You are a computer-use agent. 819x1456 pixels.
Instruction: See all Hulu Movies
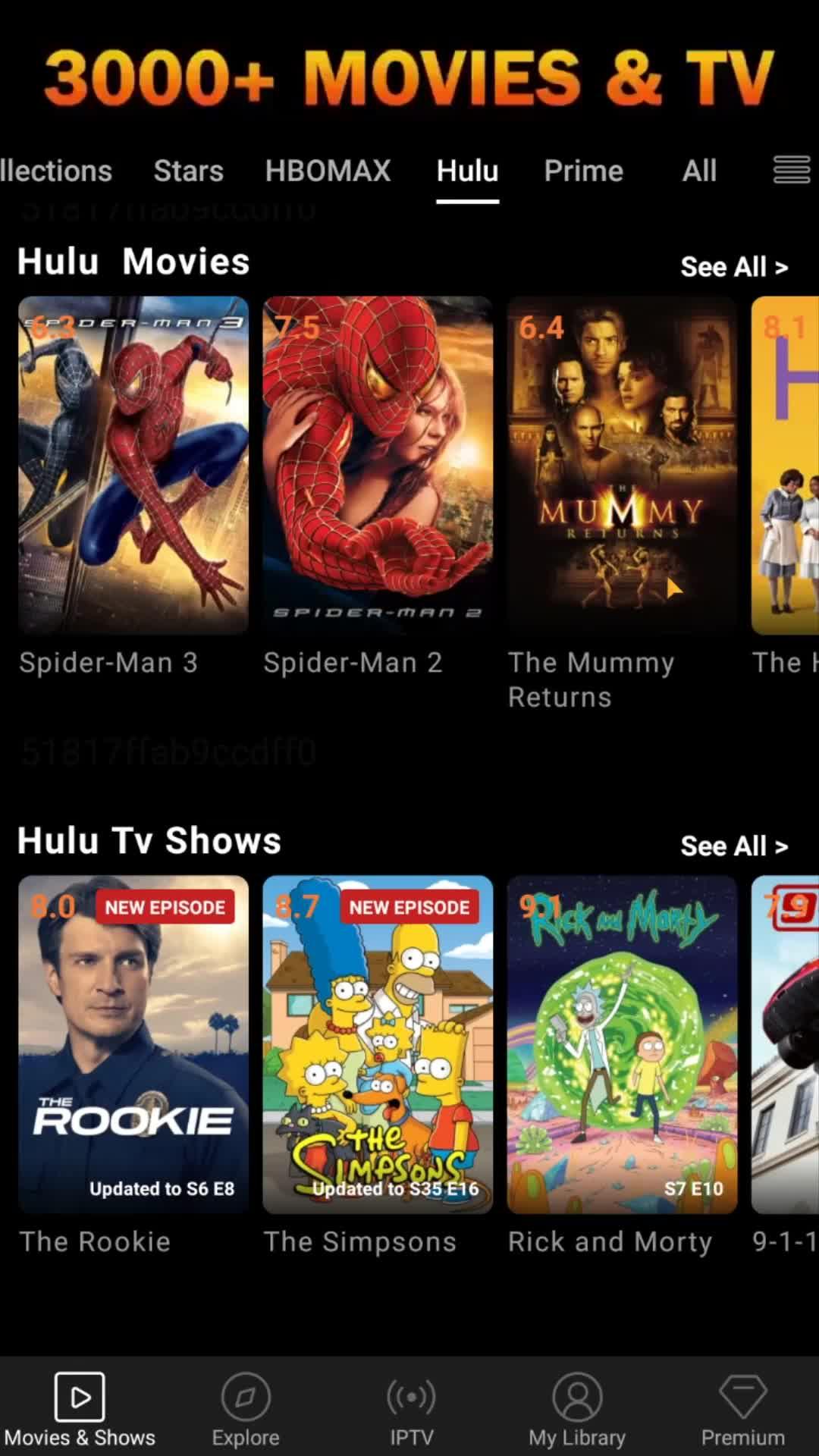coord(733,267)
